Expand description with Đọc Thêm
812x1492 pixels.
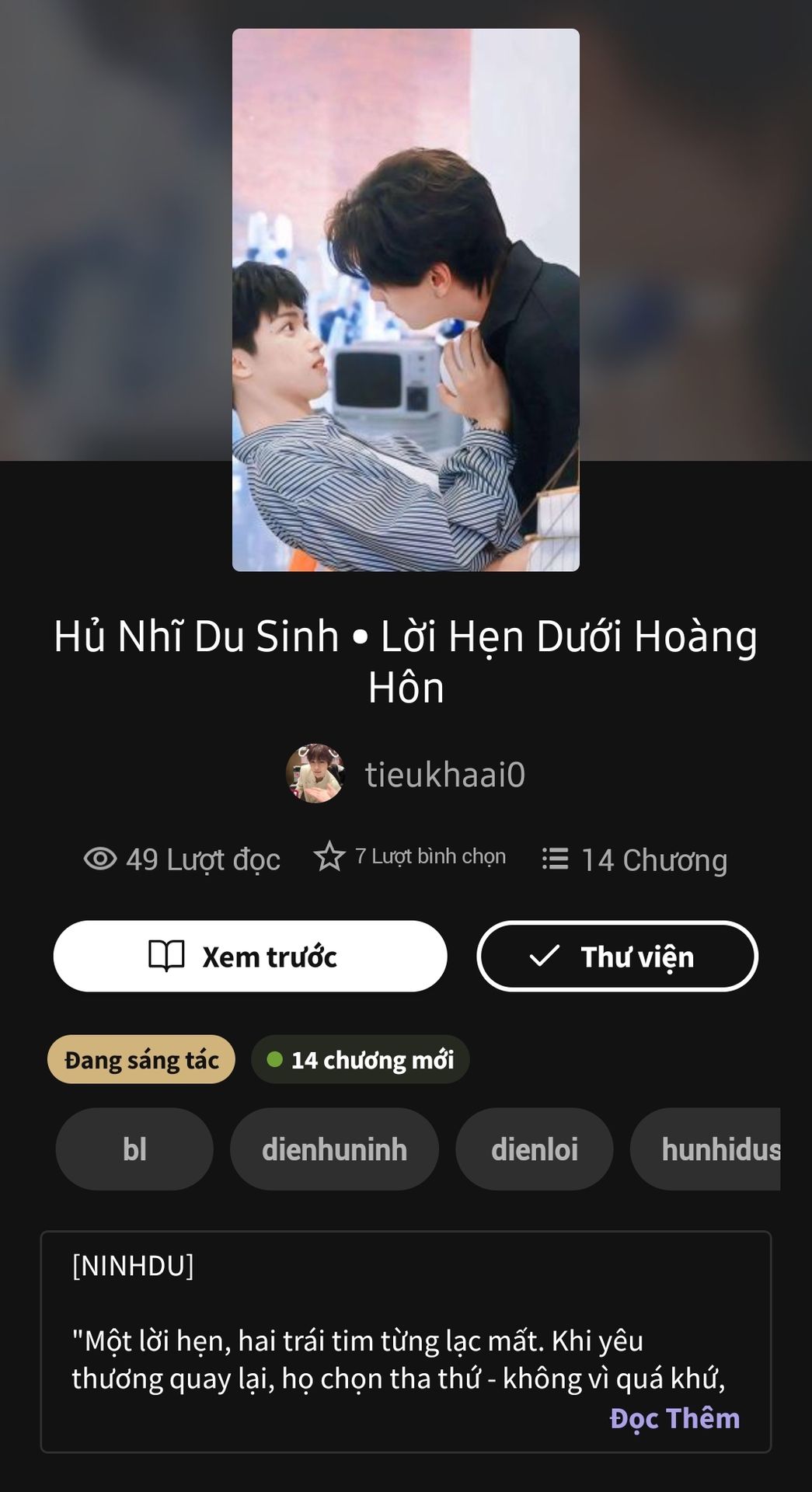click(x=674, y=1418)
